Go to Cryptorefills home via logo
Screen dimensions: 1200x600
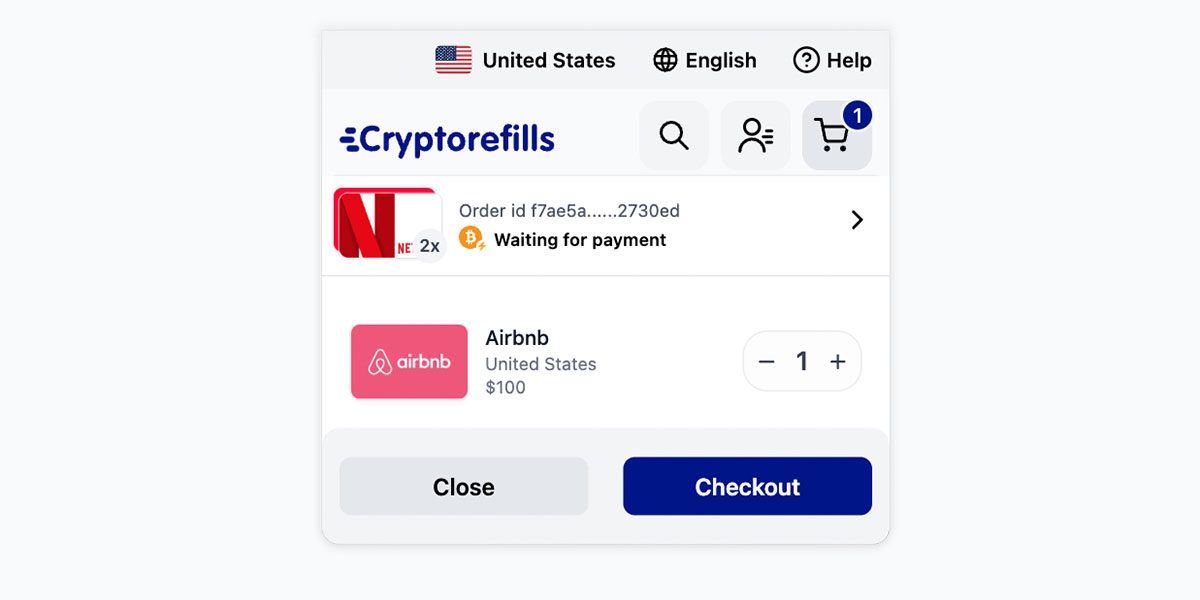447,140
